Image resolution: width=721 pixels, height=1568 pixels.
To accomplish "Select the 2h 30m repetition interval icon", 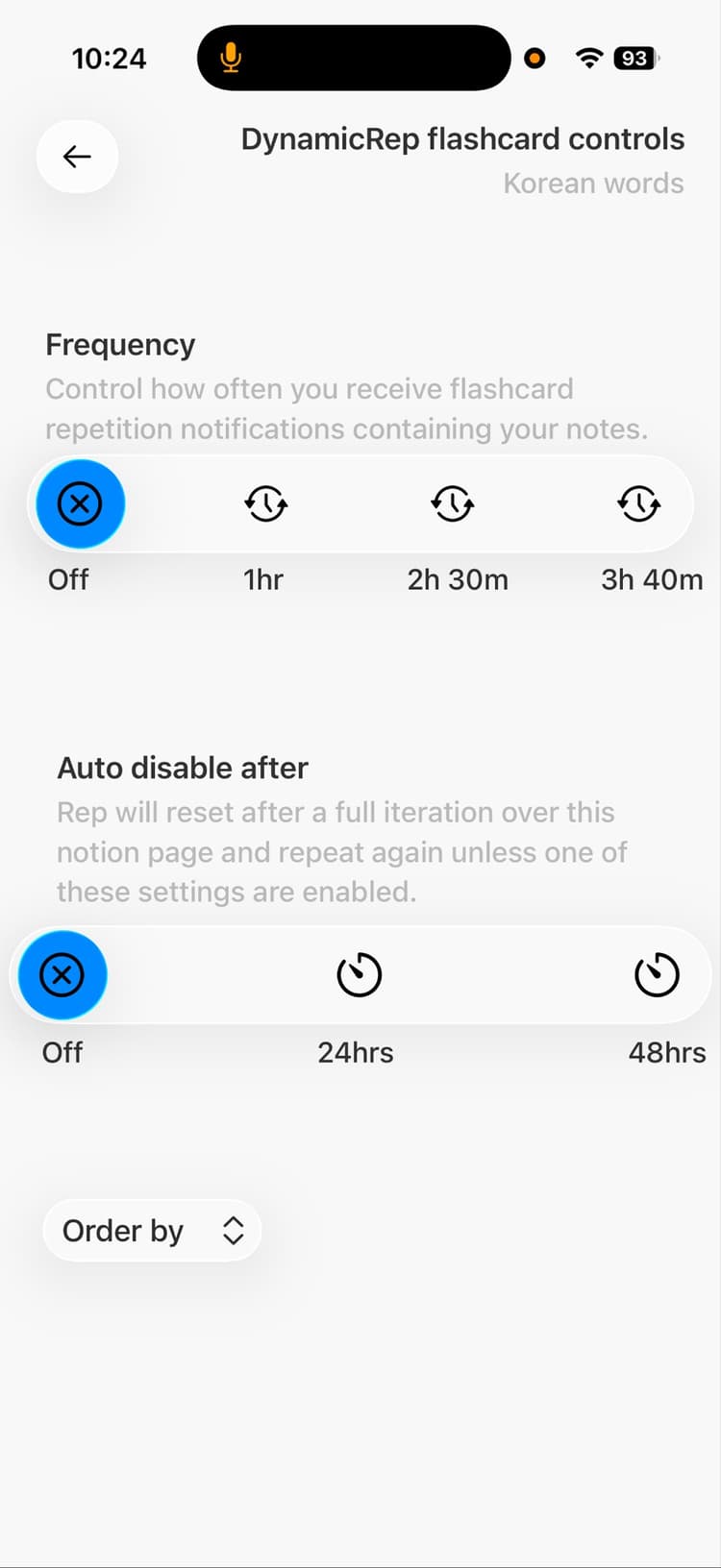I will point(452,503).
